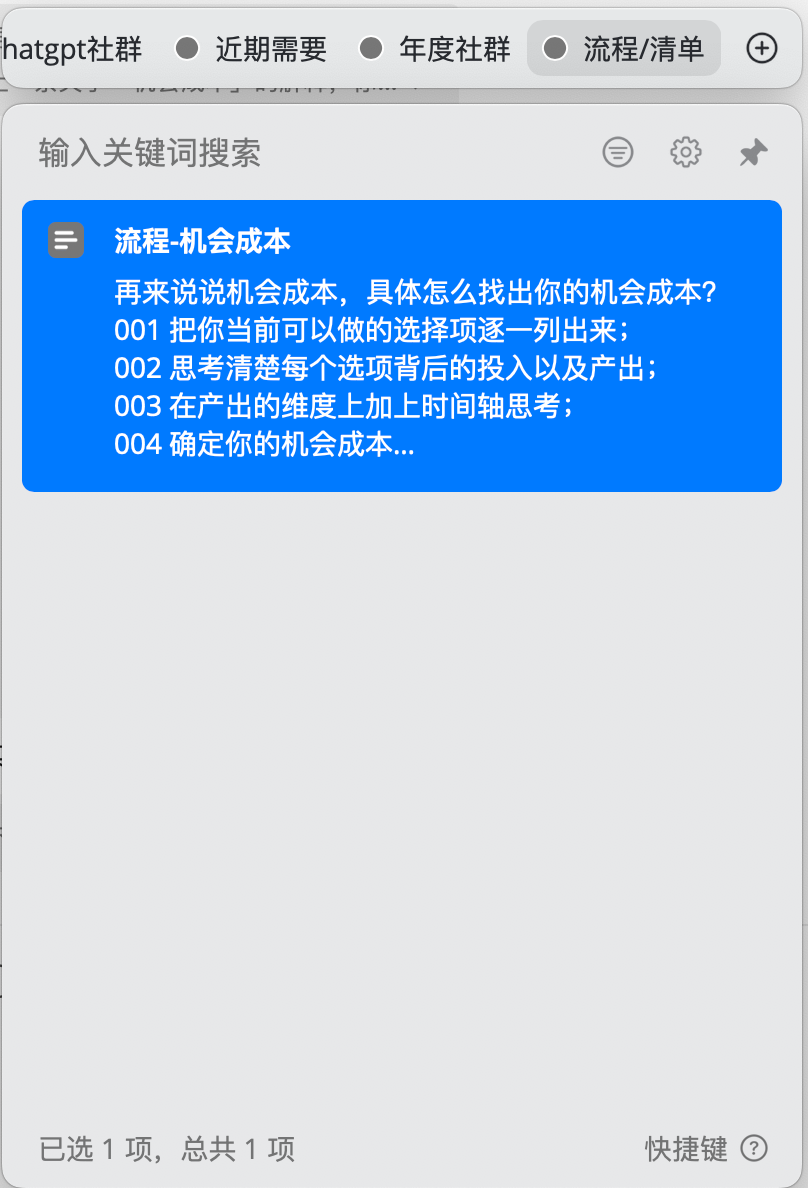
Task: Open the 流程-机会成本 snippet
Action: click(402, 345)
